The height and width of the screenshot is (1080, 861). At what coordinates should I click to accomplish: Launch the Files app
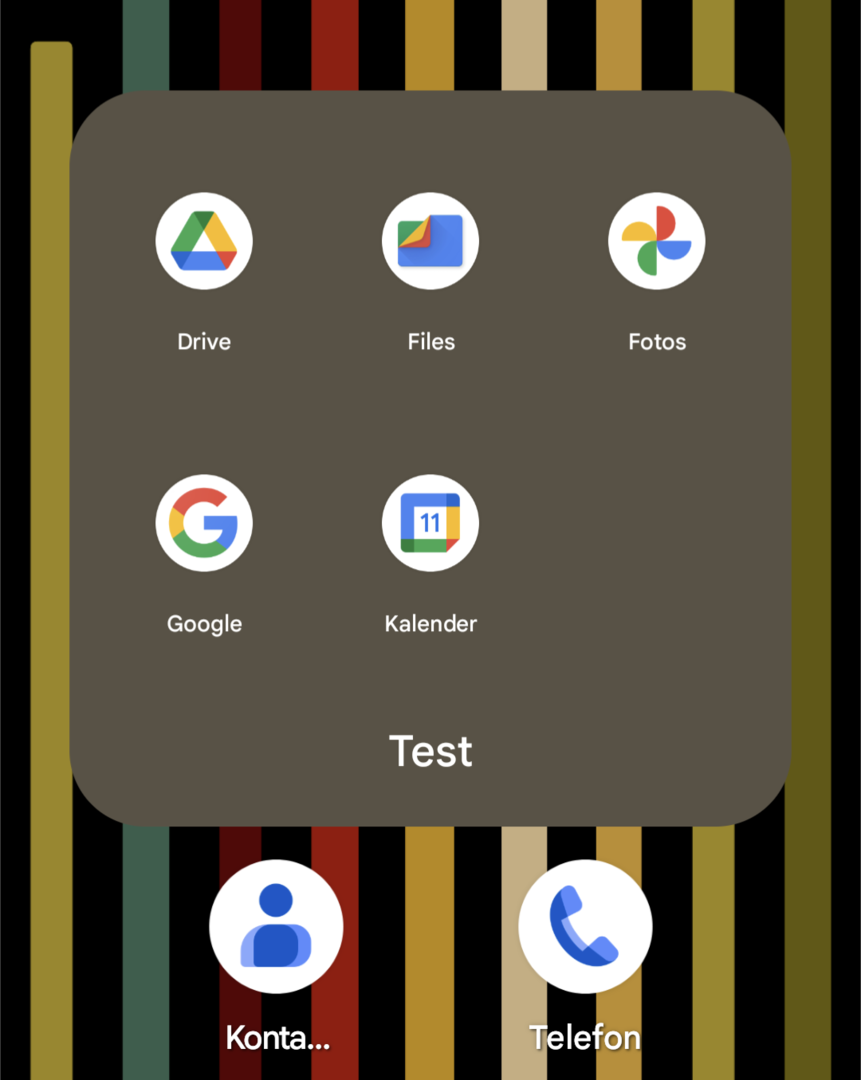coord(430,241)
